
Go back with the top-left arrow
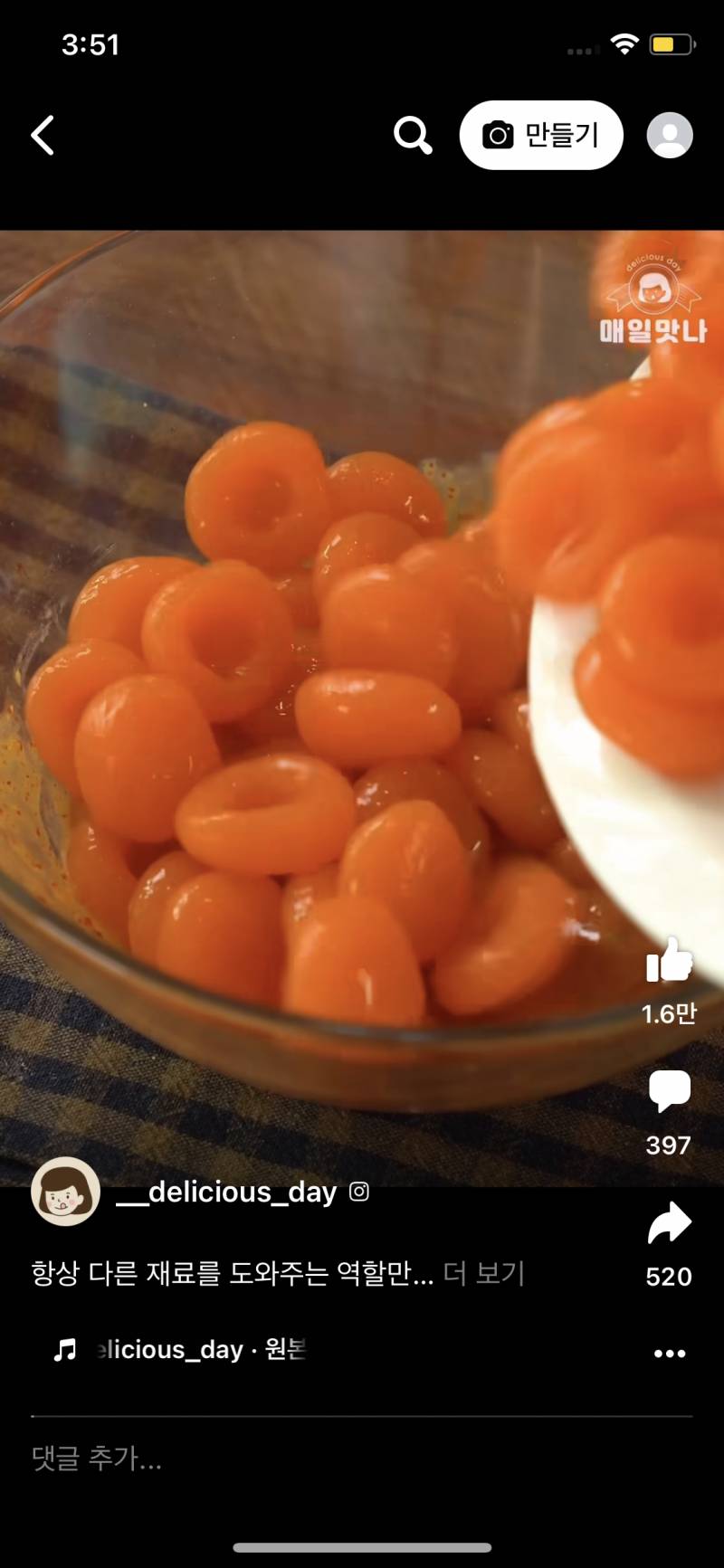(43, 136)
